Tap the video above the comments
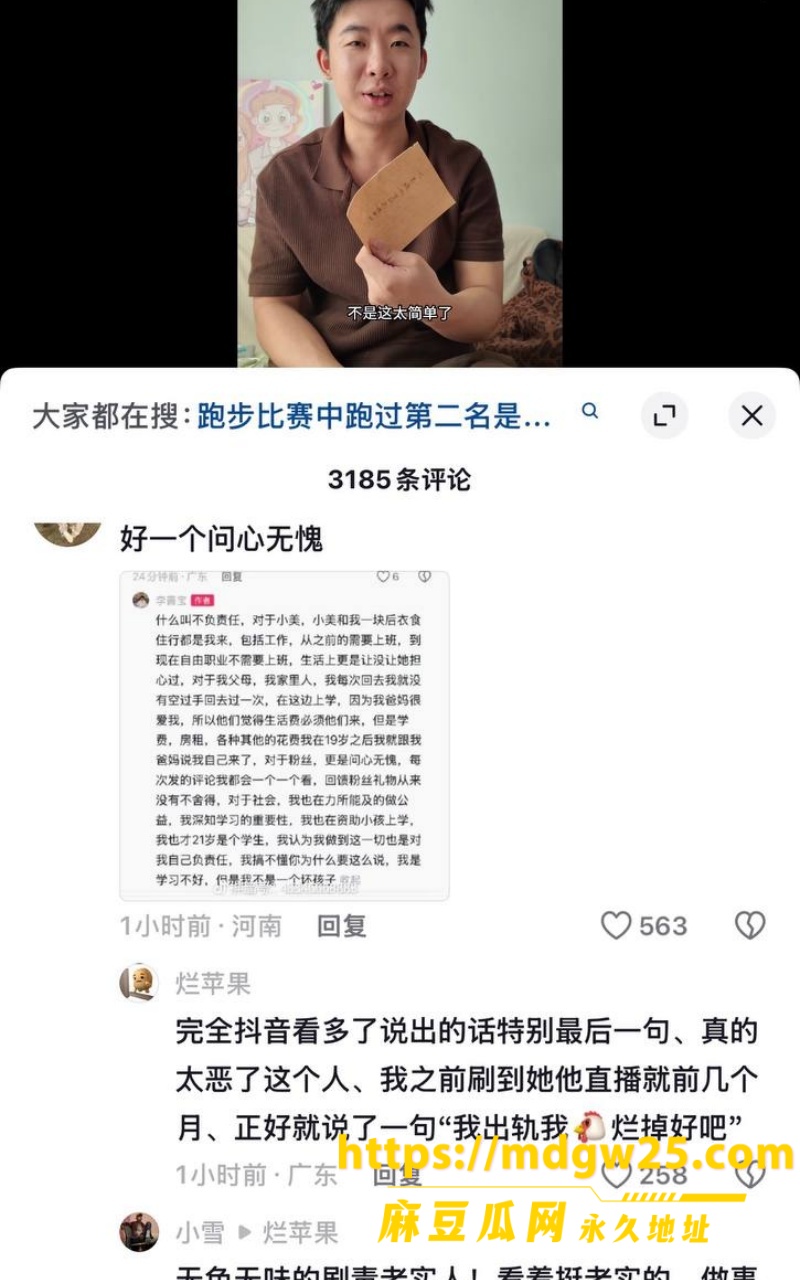This screenshot has height=1280, width=800. pyautogui.click(x=400, y=183)
